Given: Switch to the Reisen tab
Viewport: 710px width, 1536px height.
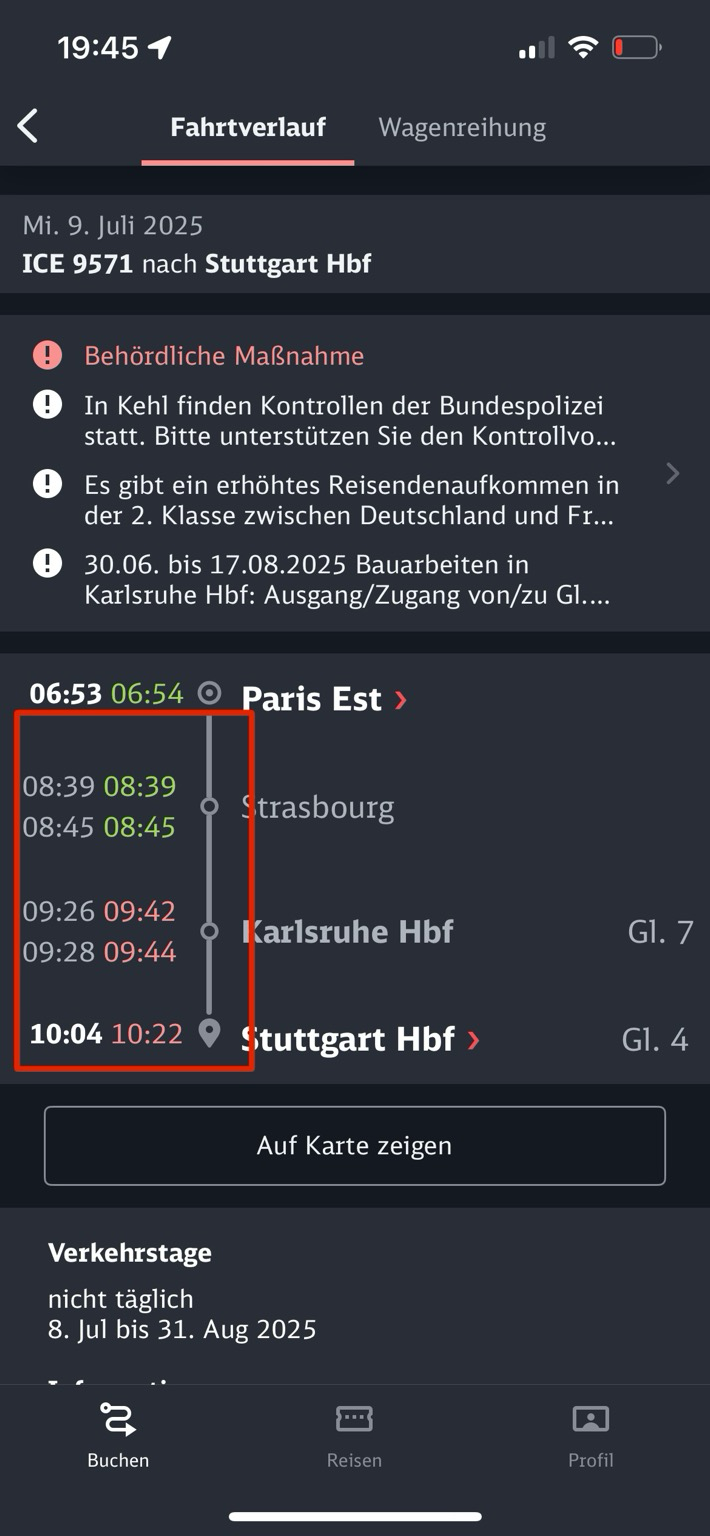Looking at the screenshot, I should tap(354, 1435).
